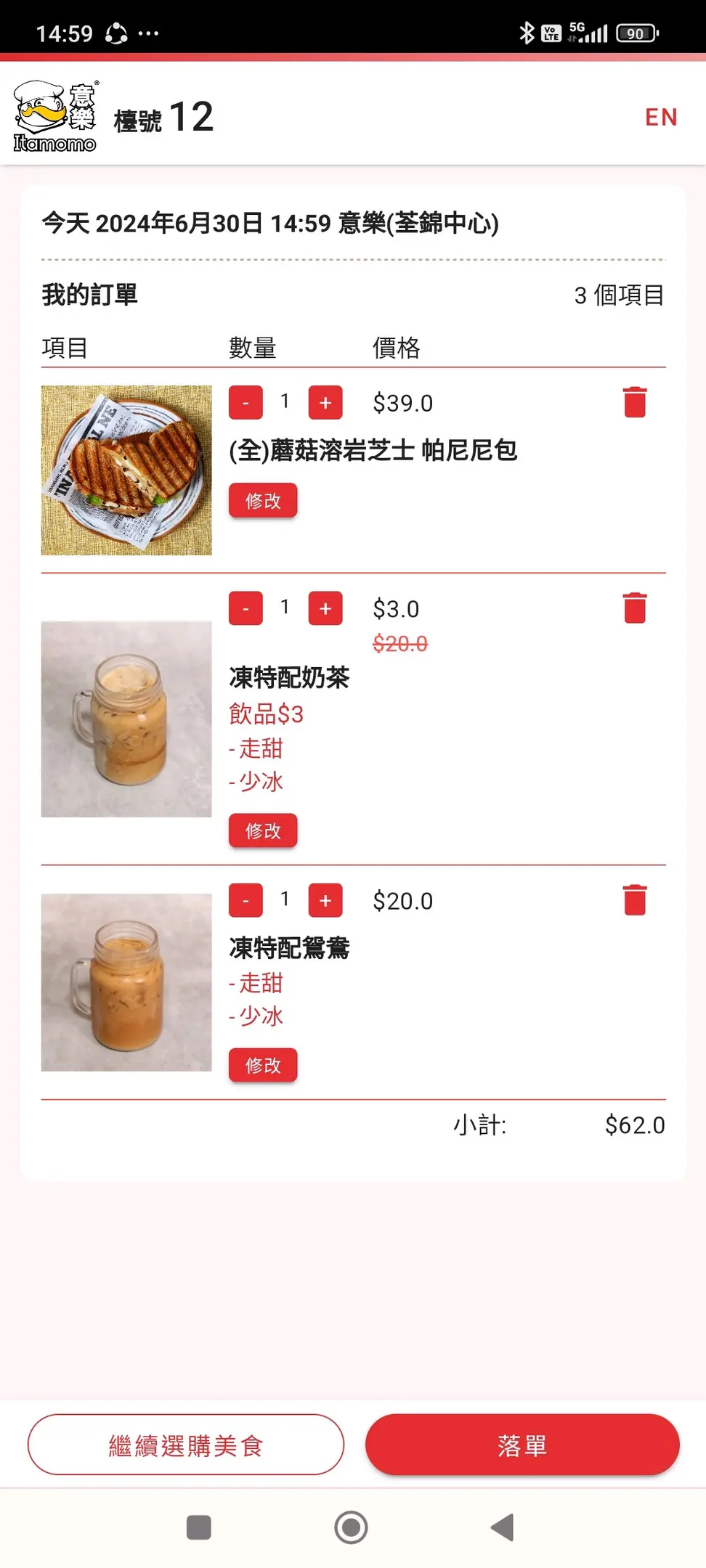Viewport: 706px width, 1568px height.
Task: Decrease quantity of 凍特配奶茶
Action: 246,608
